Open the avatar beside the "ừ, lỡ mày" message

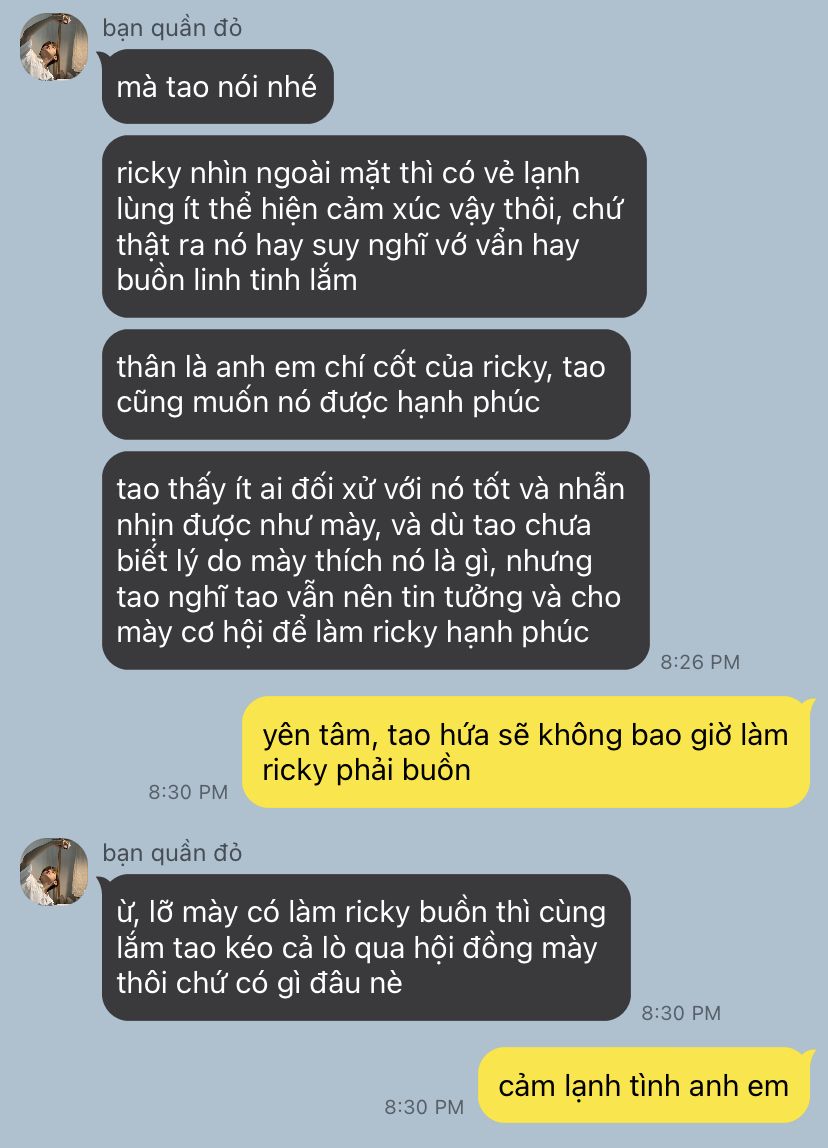[54, 872]
